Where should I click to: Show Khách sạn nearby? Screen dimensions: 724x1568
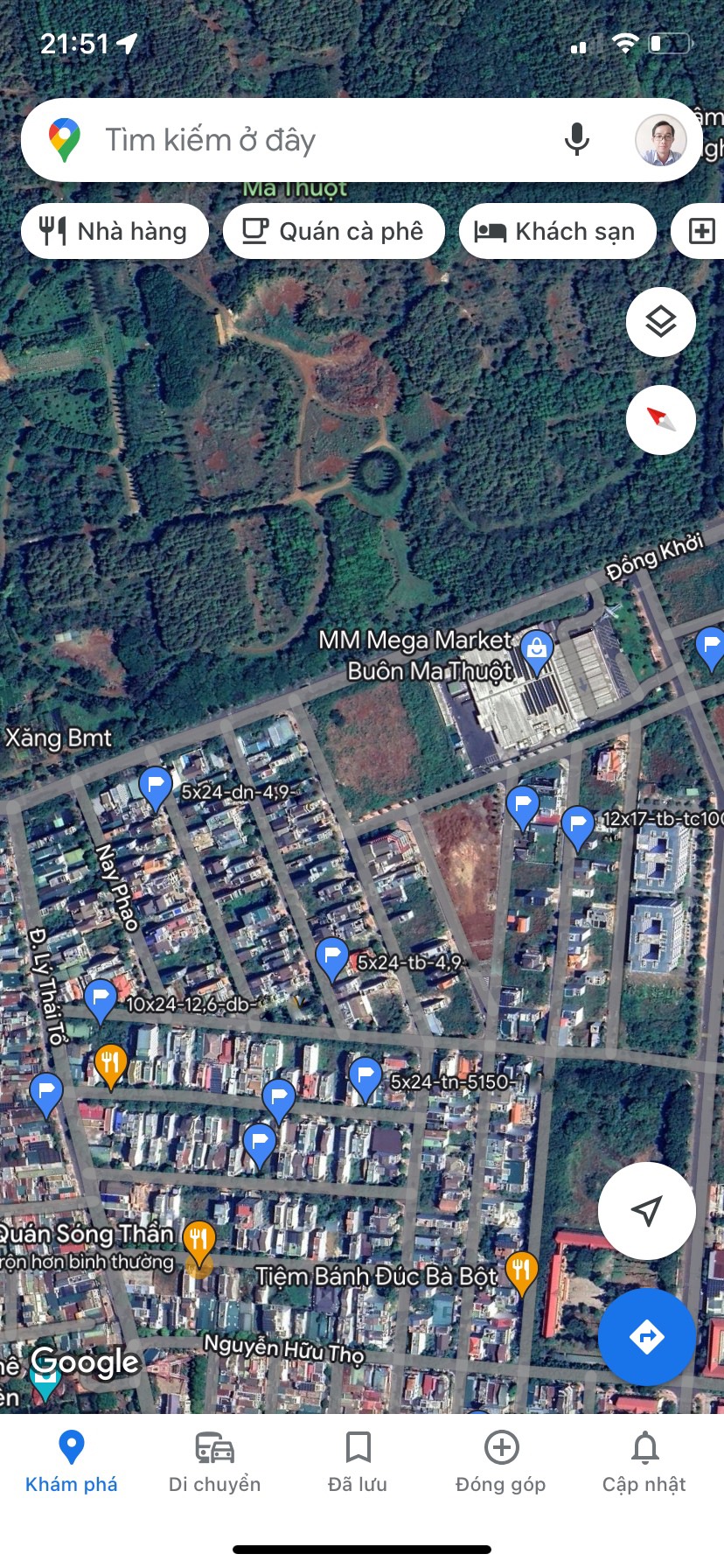pos(558,231)
